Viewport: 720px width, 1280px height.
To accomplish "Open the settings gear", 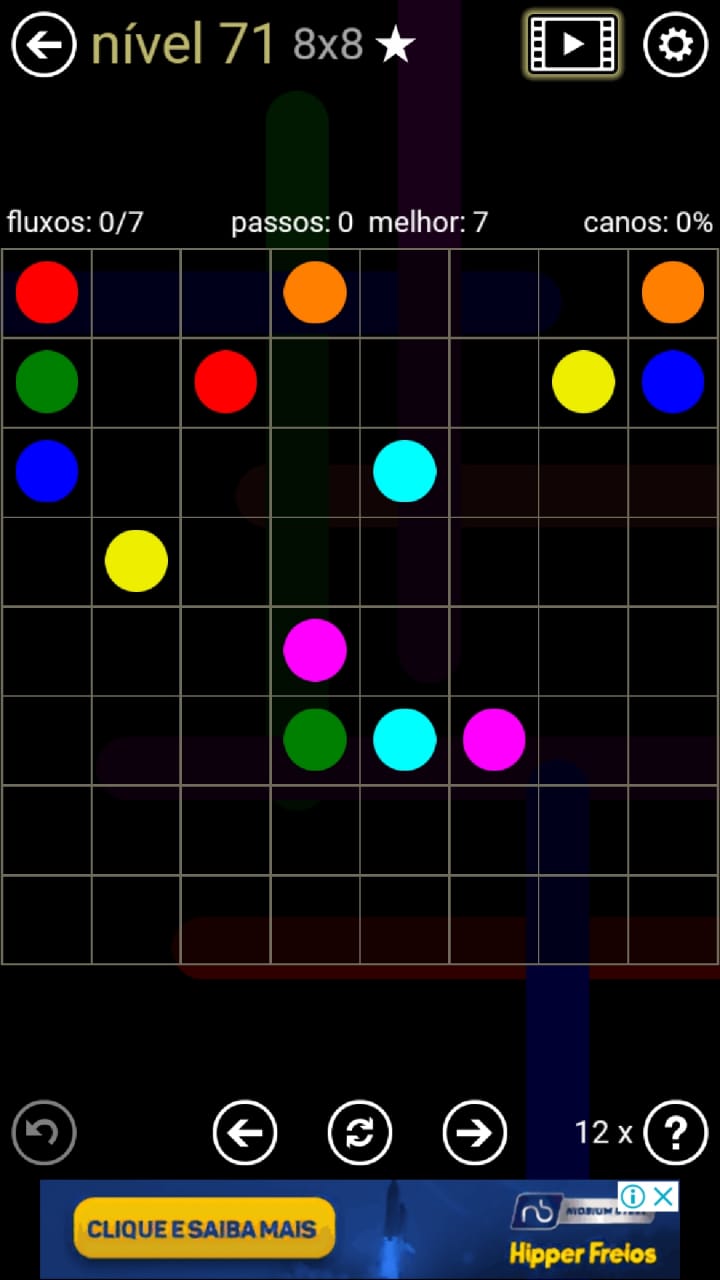I will [675, 45].
